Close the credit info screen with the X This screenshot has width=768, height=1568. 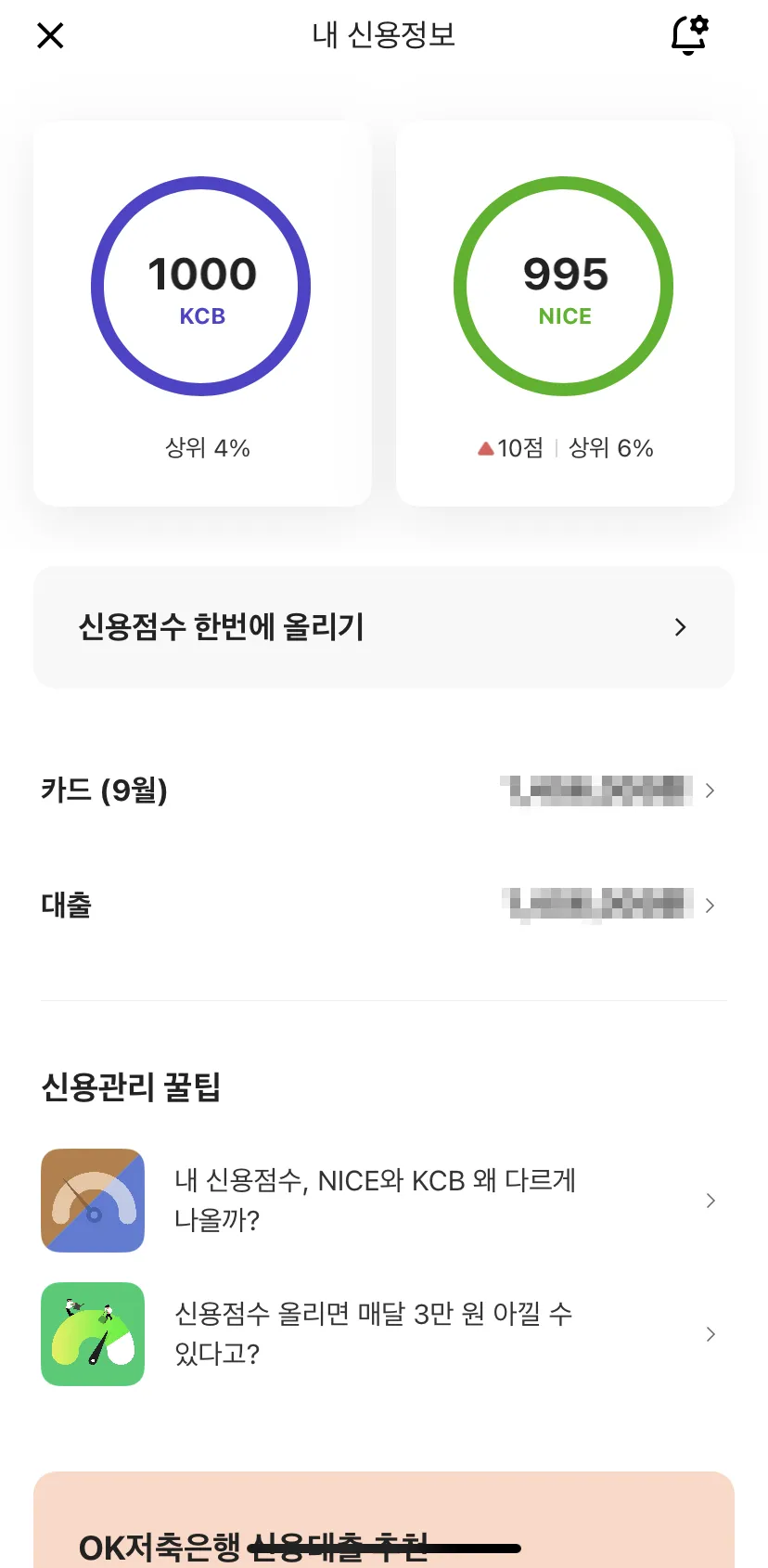click(50, 35)
